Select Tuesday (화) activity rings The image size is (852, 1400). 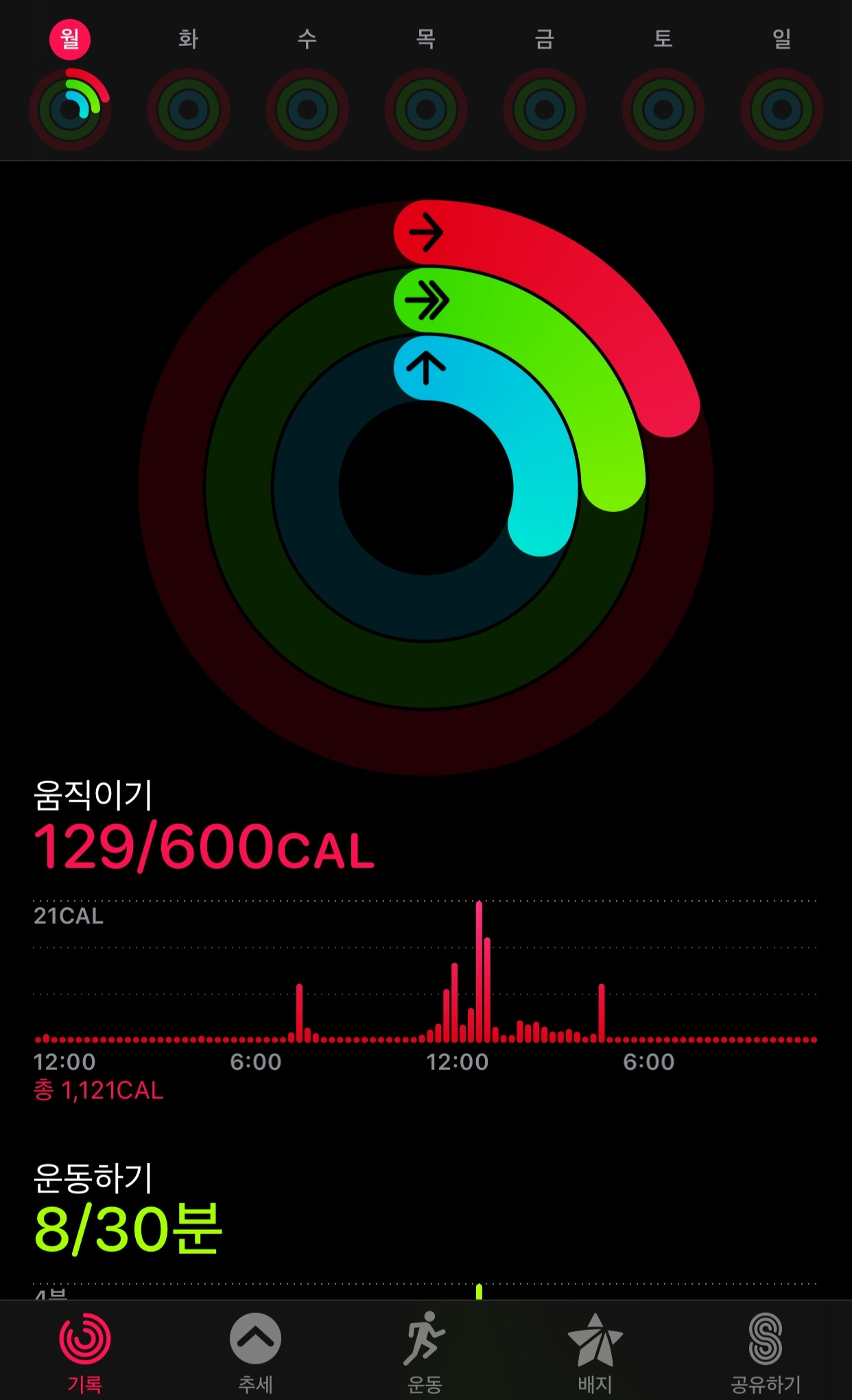pyautogui.click(x=189, y=110)
